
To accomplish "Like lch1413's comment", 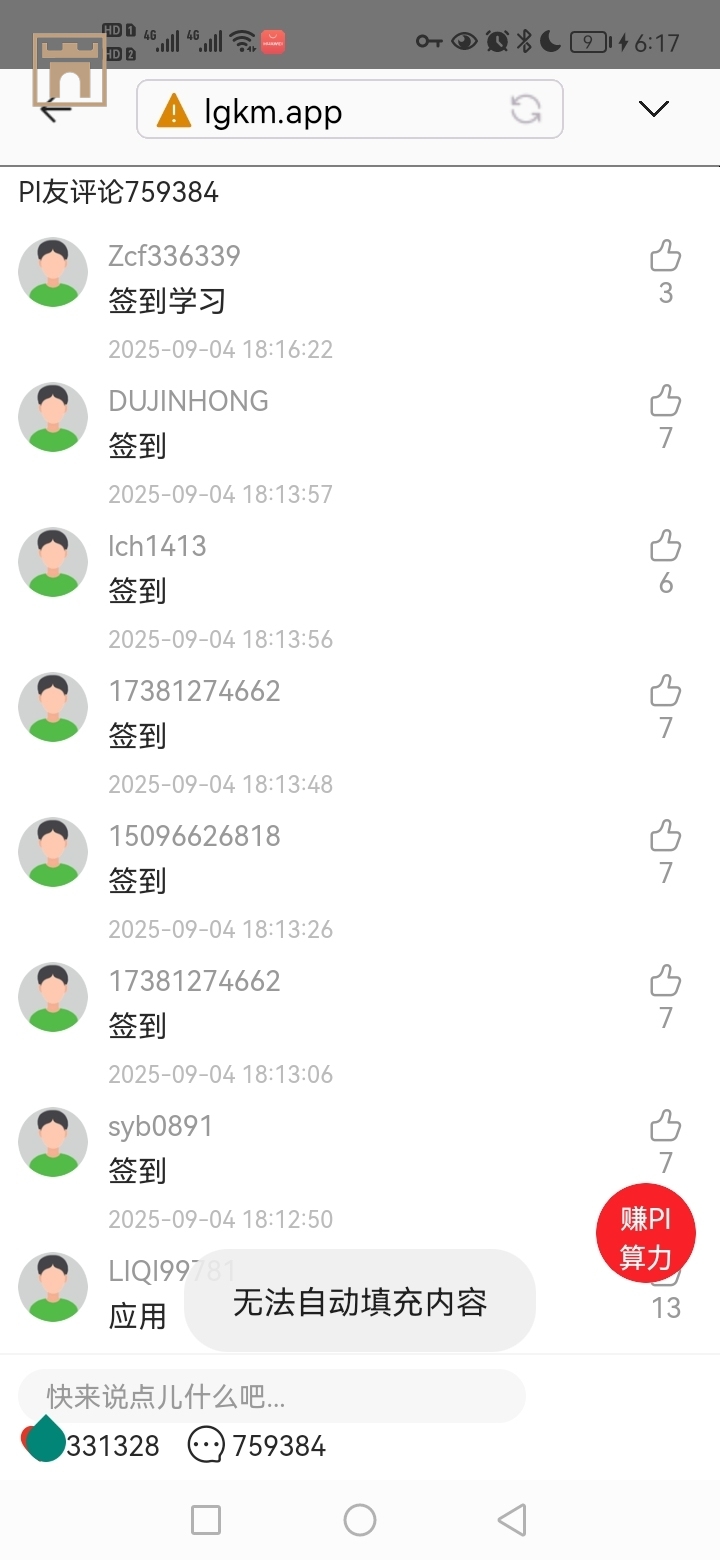I will [665, 547].
